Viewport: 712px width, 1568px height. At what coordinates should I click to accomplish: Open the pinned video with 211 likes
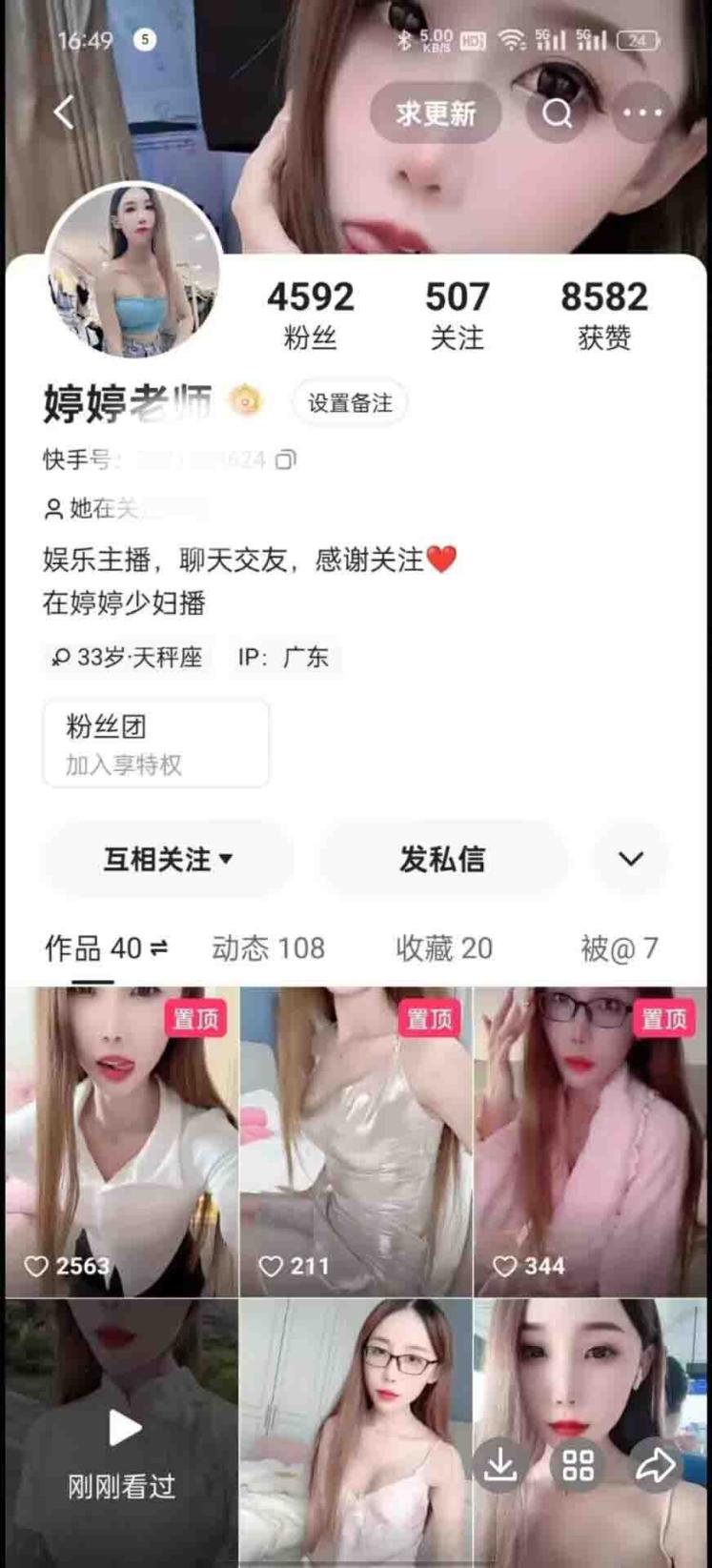click(356, 1141)
